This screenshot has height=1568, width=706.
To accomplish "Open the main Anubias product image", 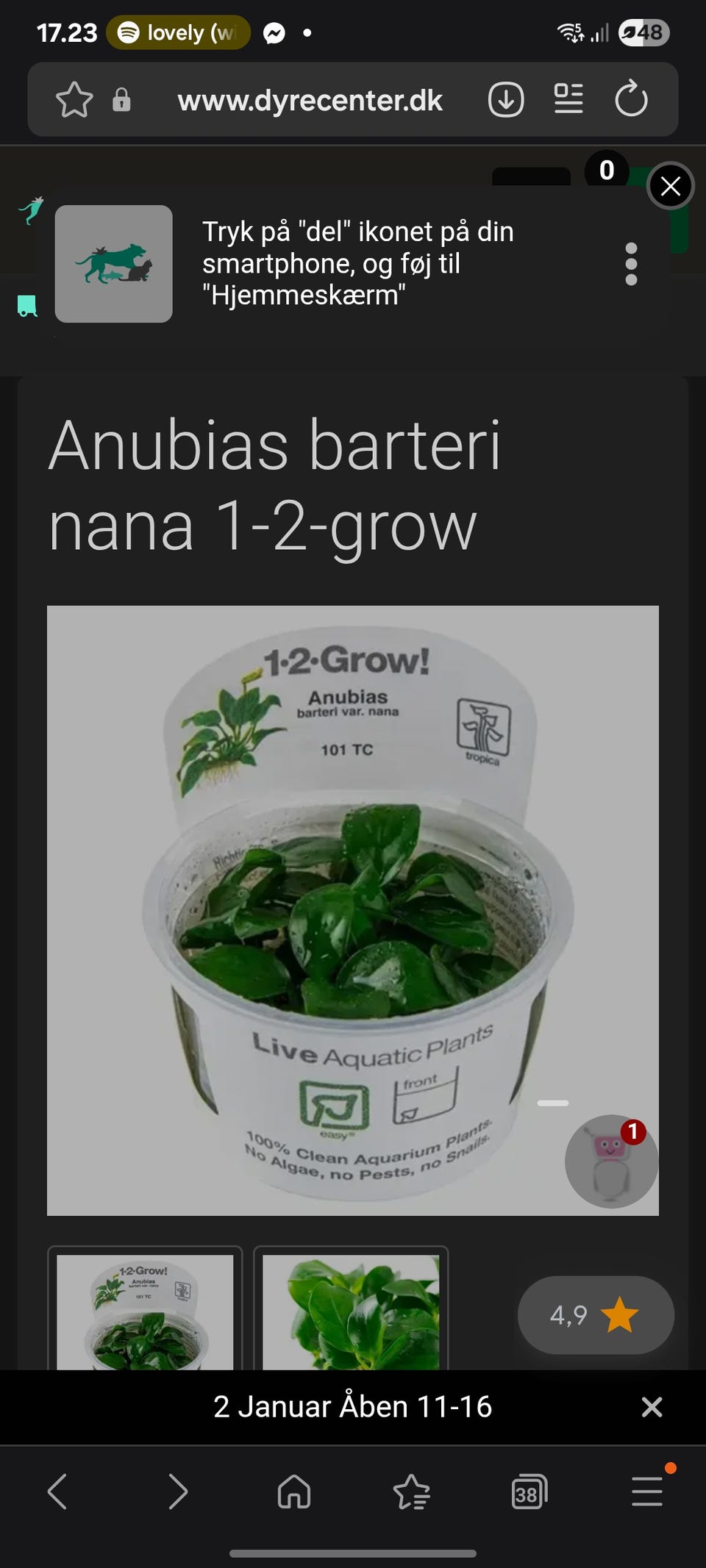I will pos(352,910).
